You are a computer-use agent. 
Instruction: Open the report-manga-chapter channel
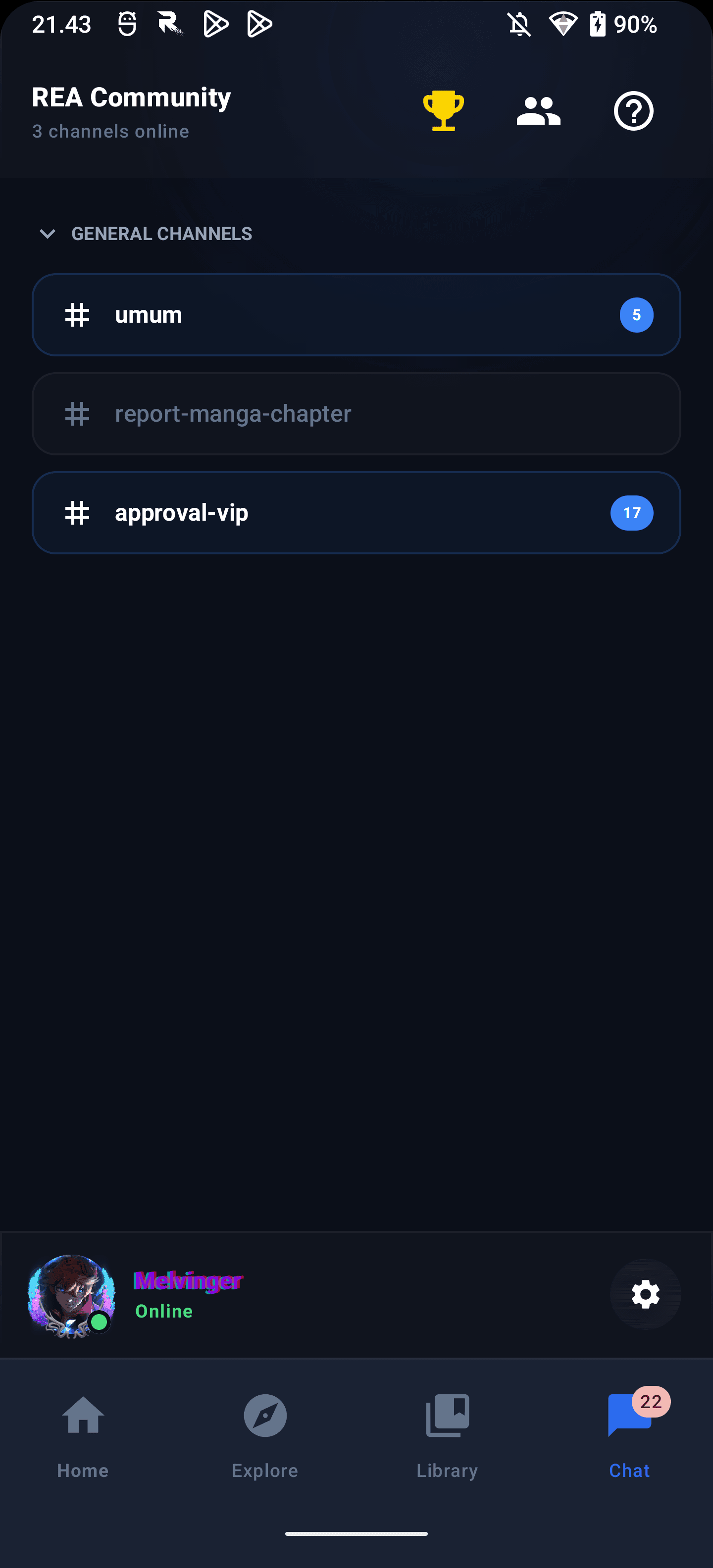356,414
